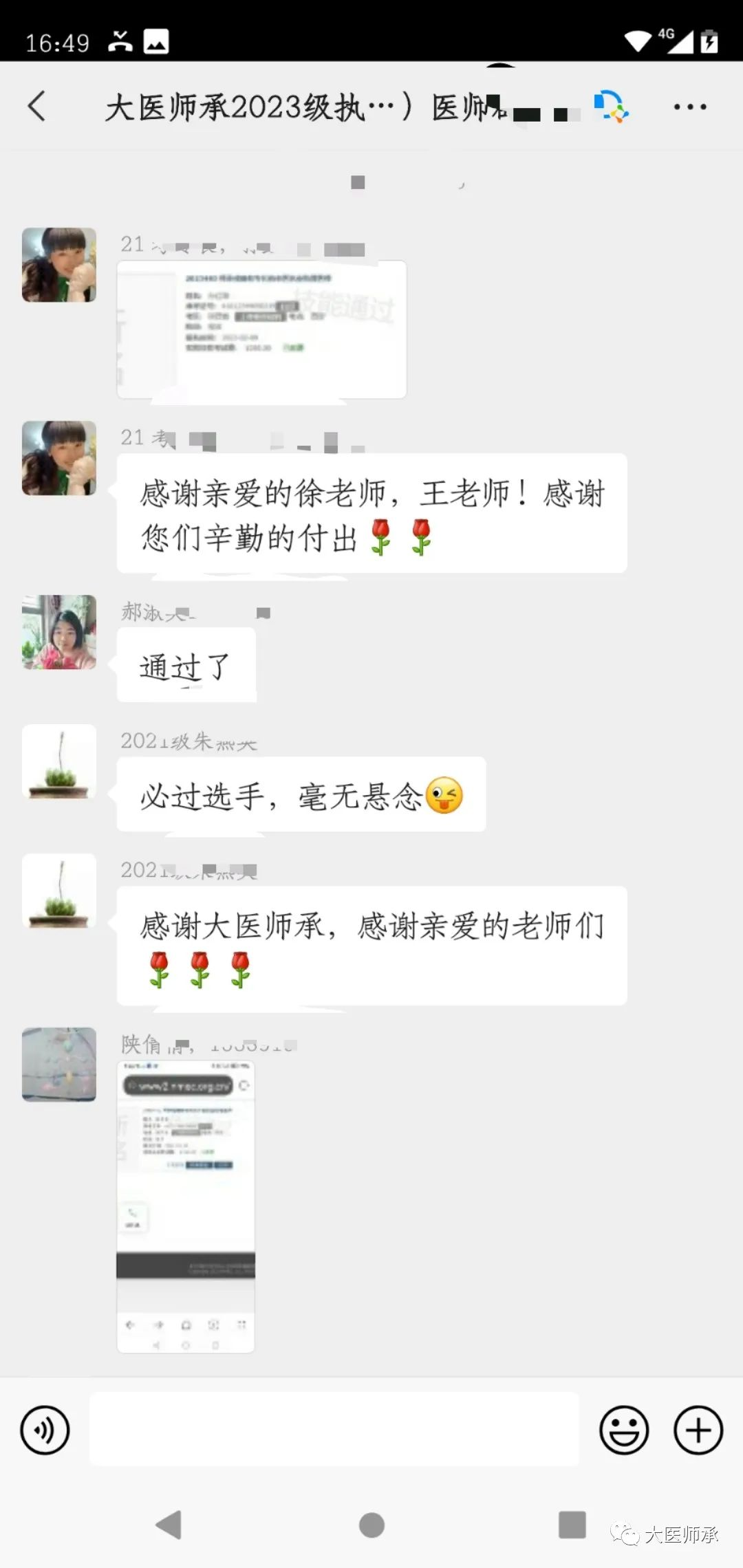This screenshot has width=743, height=1568.
Task: Tap the avatar beside the tall screenshot message
Action: 59,1065
